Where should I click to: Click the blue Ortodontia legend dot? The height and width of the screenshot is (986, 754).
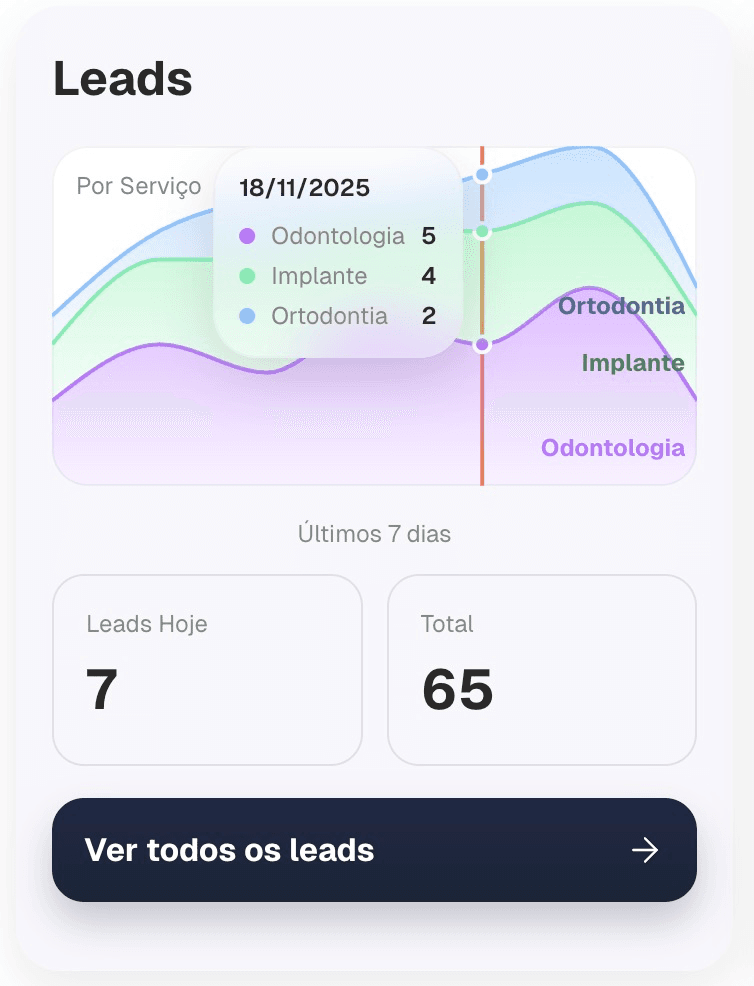(x=249, y=316)
